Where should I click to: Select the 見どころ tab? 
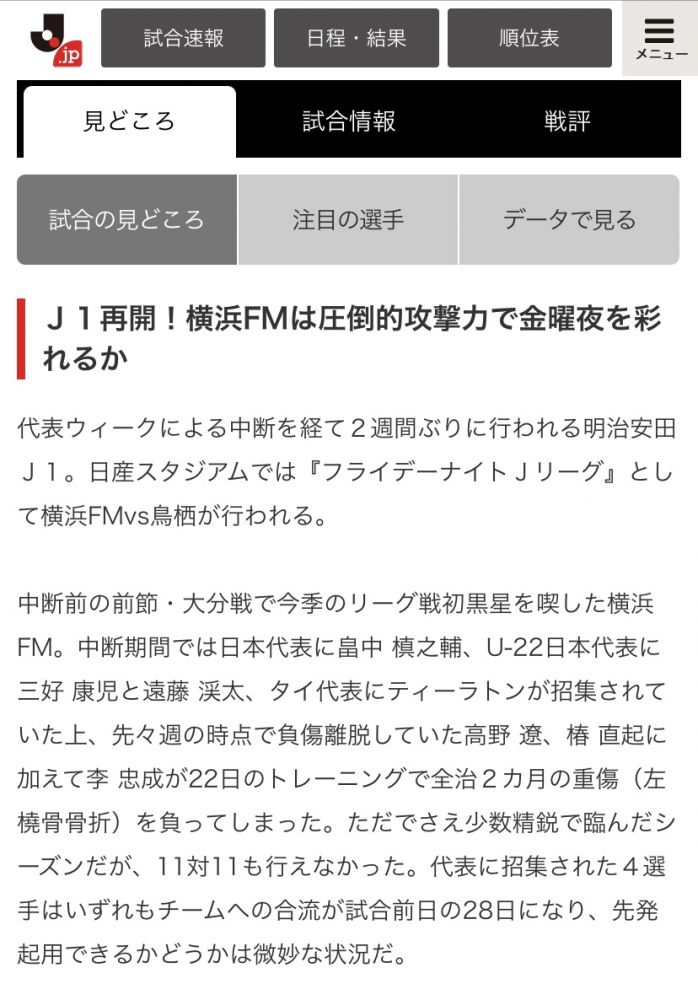coord(128,122)
